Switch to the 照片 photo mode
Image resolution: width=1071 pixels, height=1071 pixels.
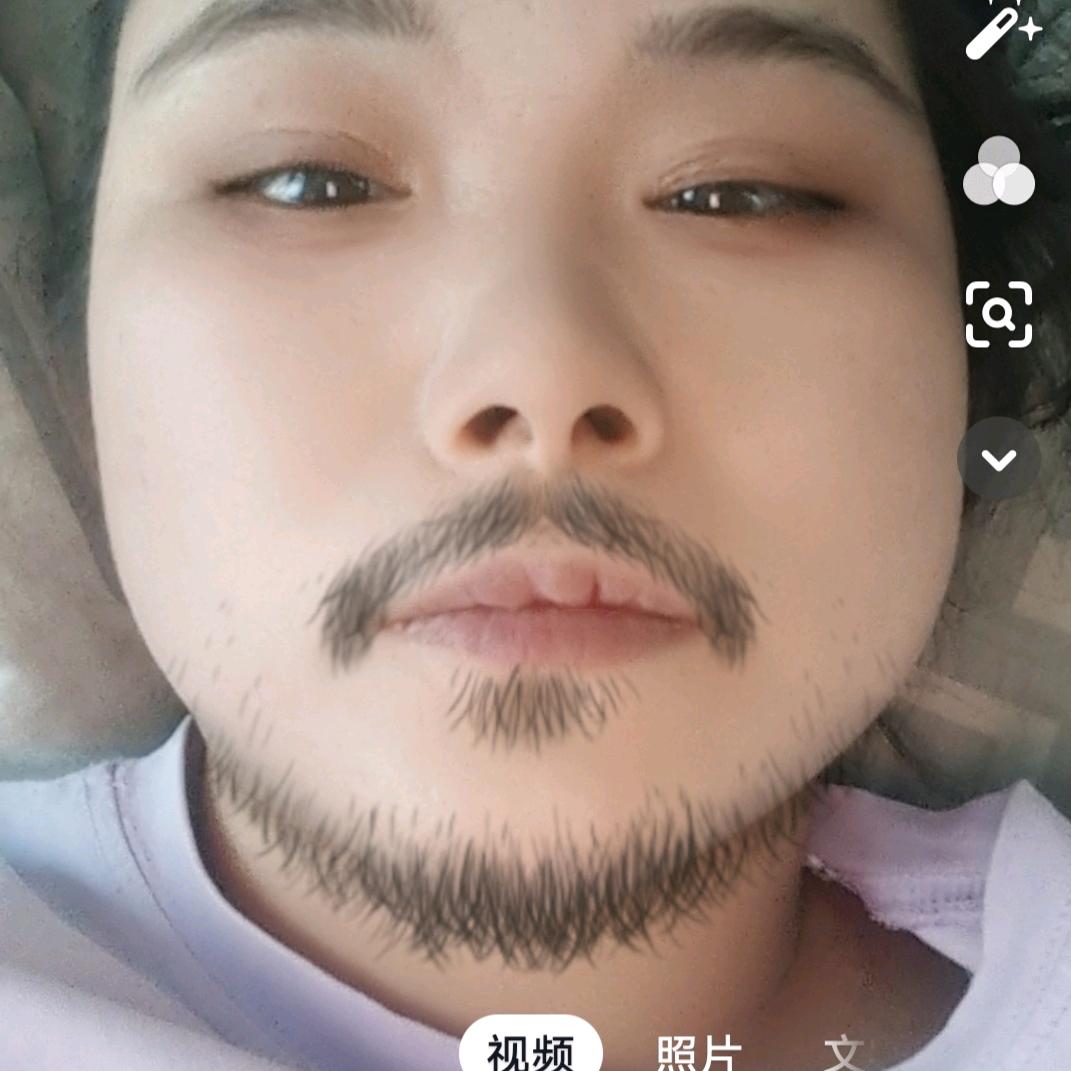(699, 1052)
